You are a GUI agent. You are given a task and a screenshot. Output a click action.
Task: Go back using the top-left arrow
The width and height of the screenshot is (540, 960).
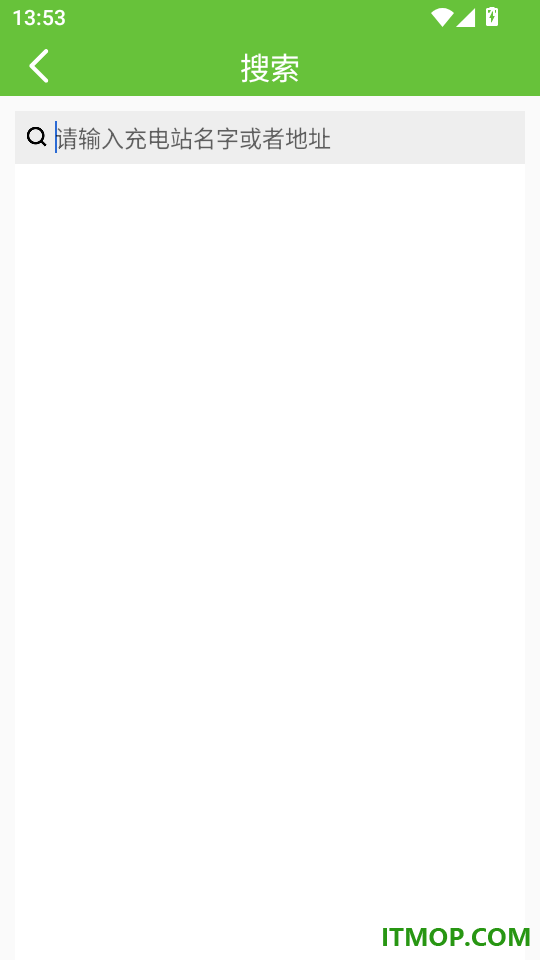(39, 66)
